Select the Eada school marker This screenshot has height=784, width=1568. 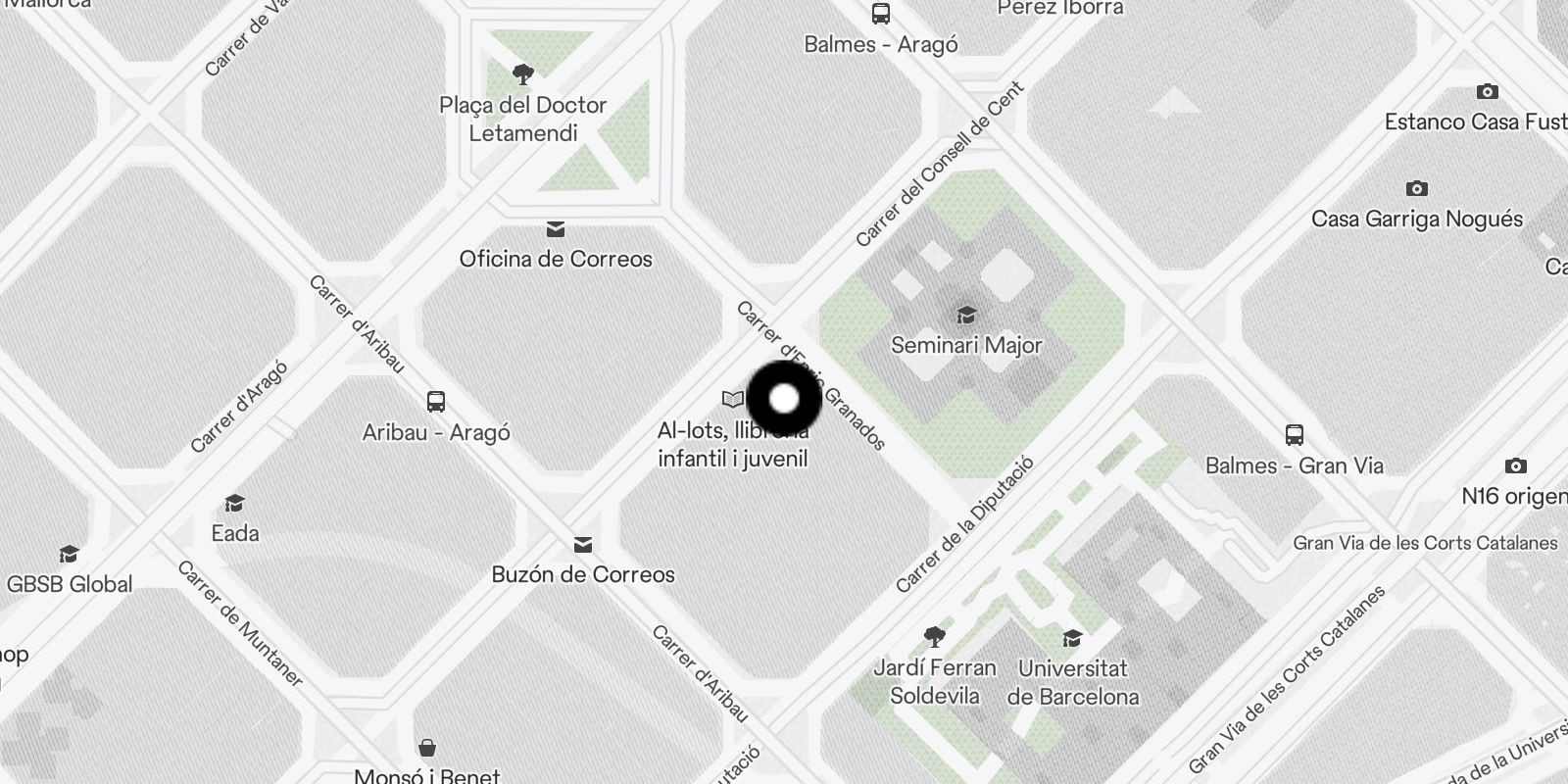[x=234, y=504]
